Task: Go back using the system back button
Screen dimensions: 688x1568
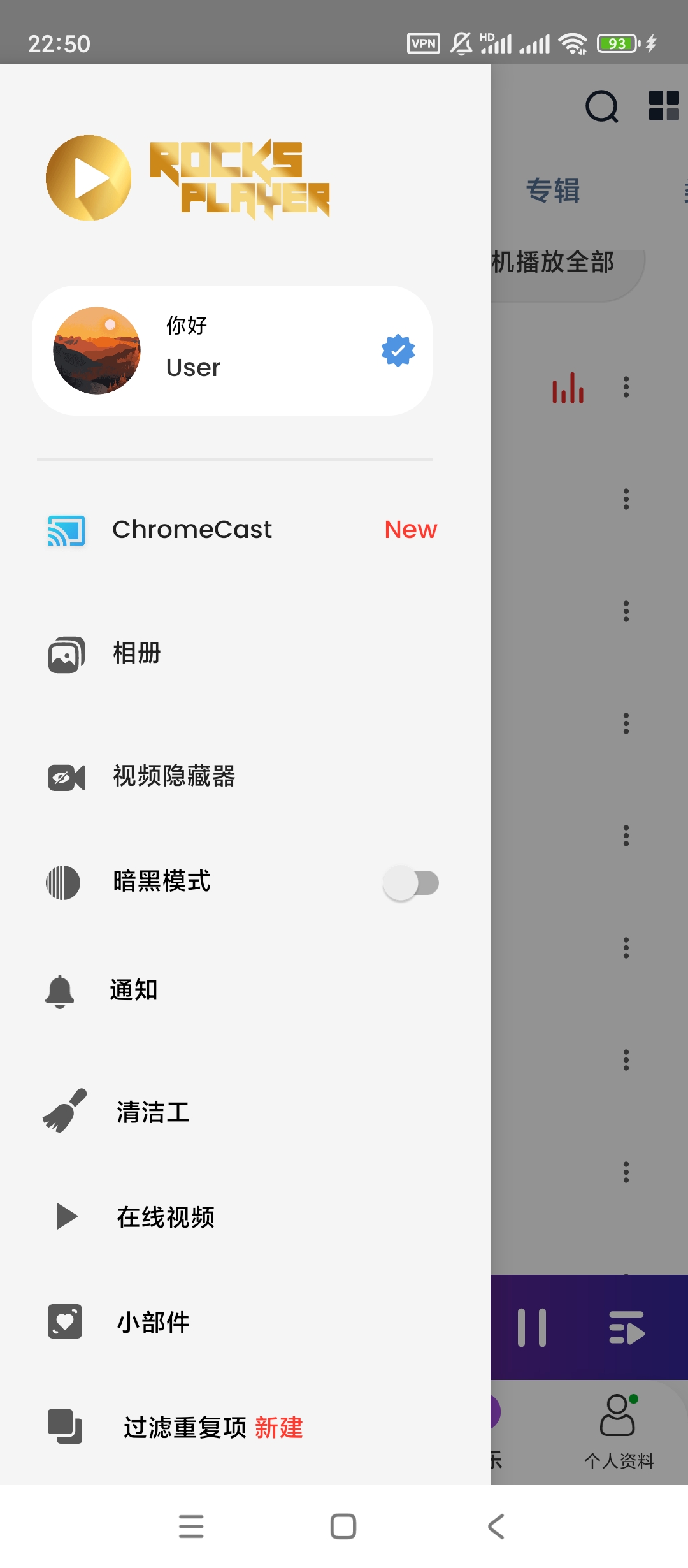Action: pyautogui.click(x=496, y=1527)
